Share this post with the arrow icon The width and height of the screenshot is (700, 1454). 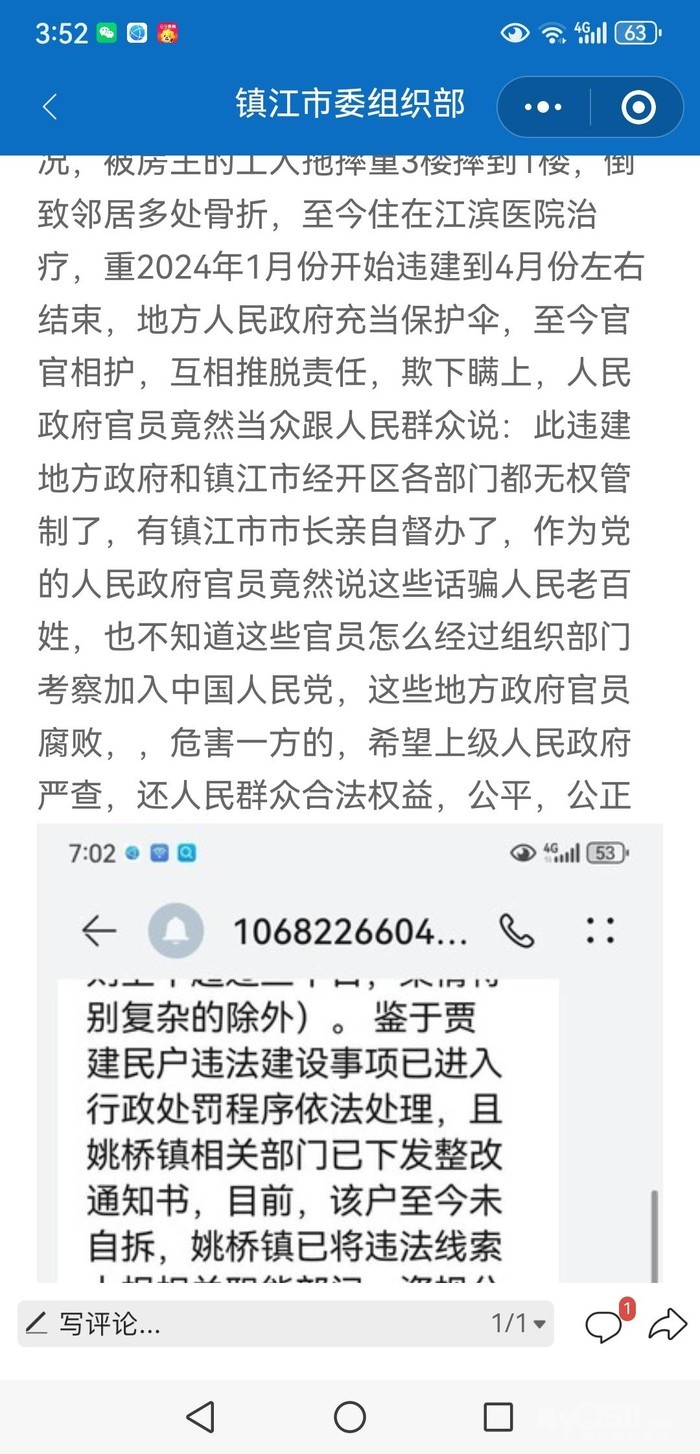pos(666,1325)
